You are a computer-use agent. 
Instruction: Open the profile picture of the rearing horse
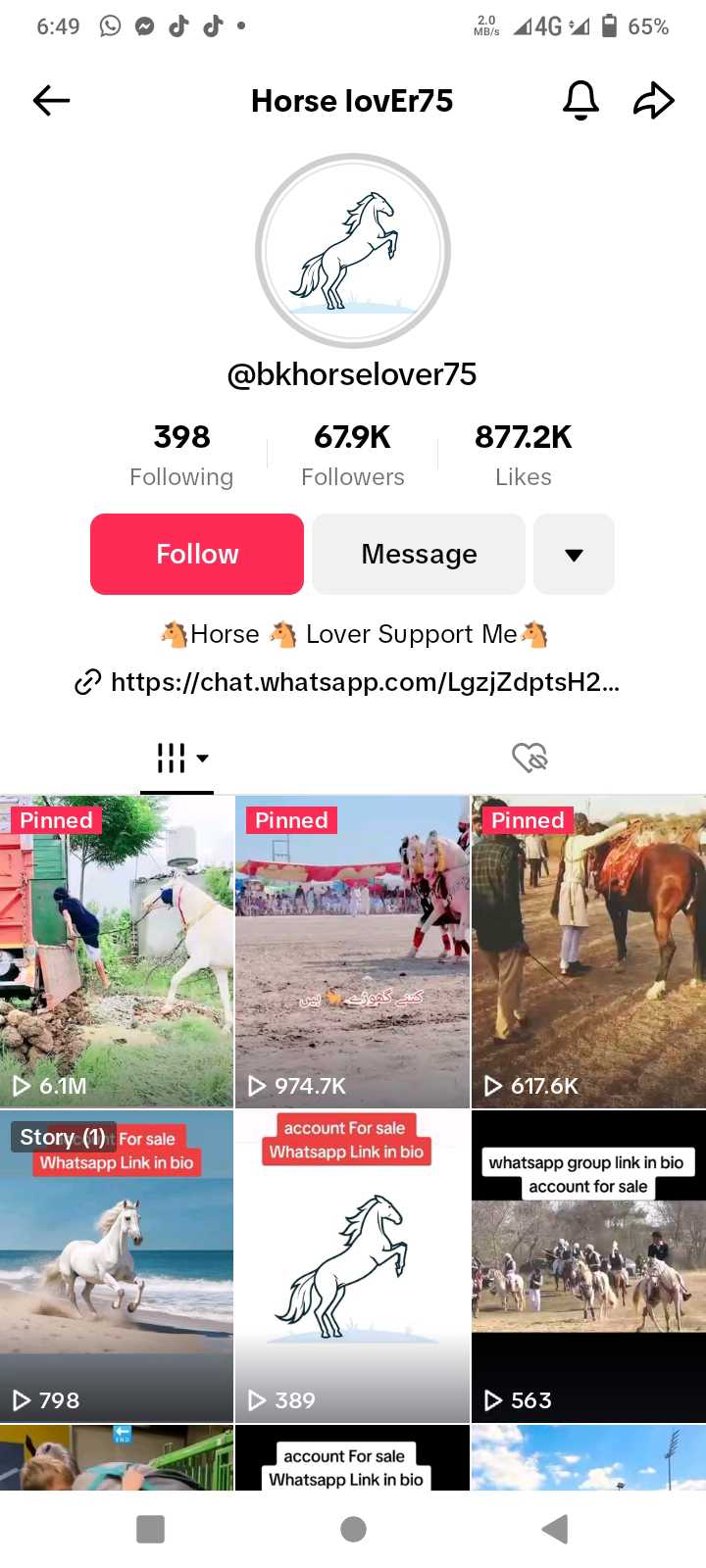(x=353, y=251)
